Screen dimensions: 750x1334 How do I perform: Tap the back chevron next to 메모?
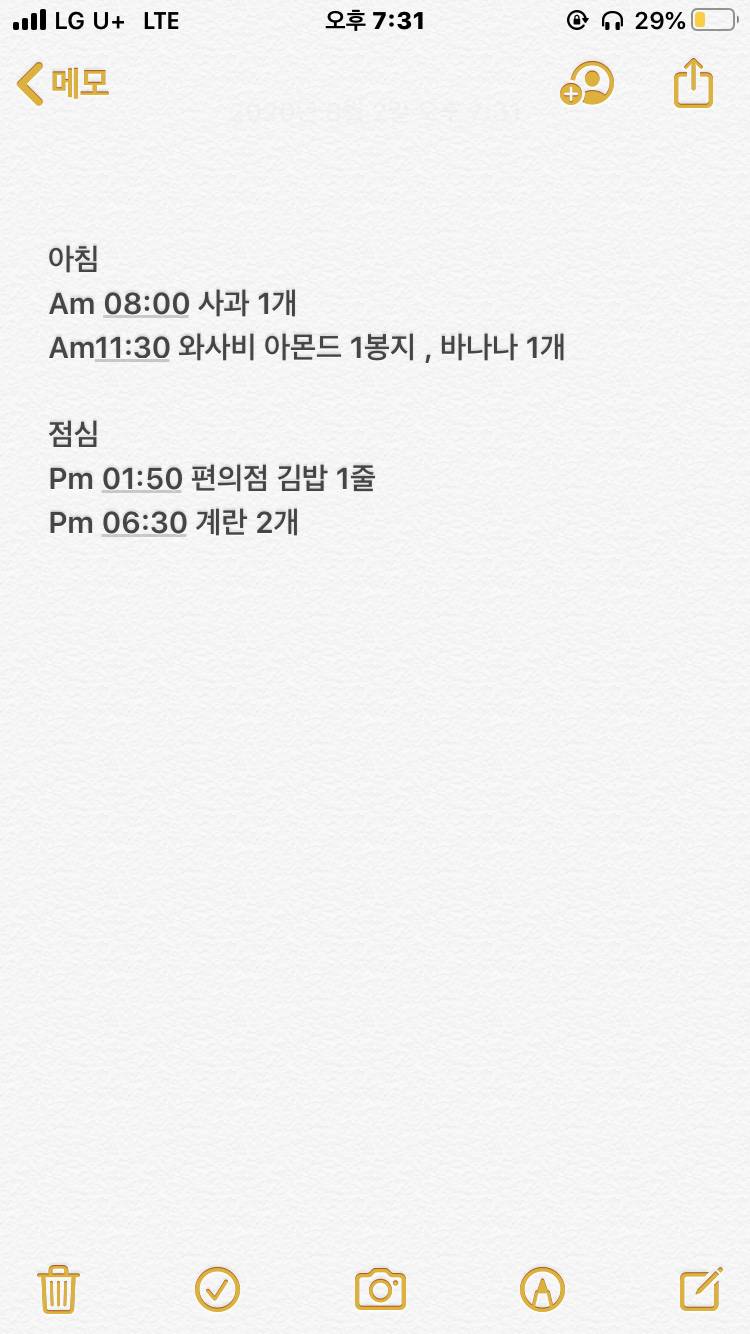(28, 85)
